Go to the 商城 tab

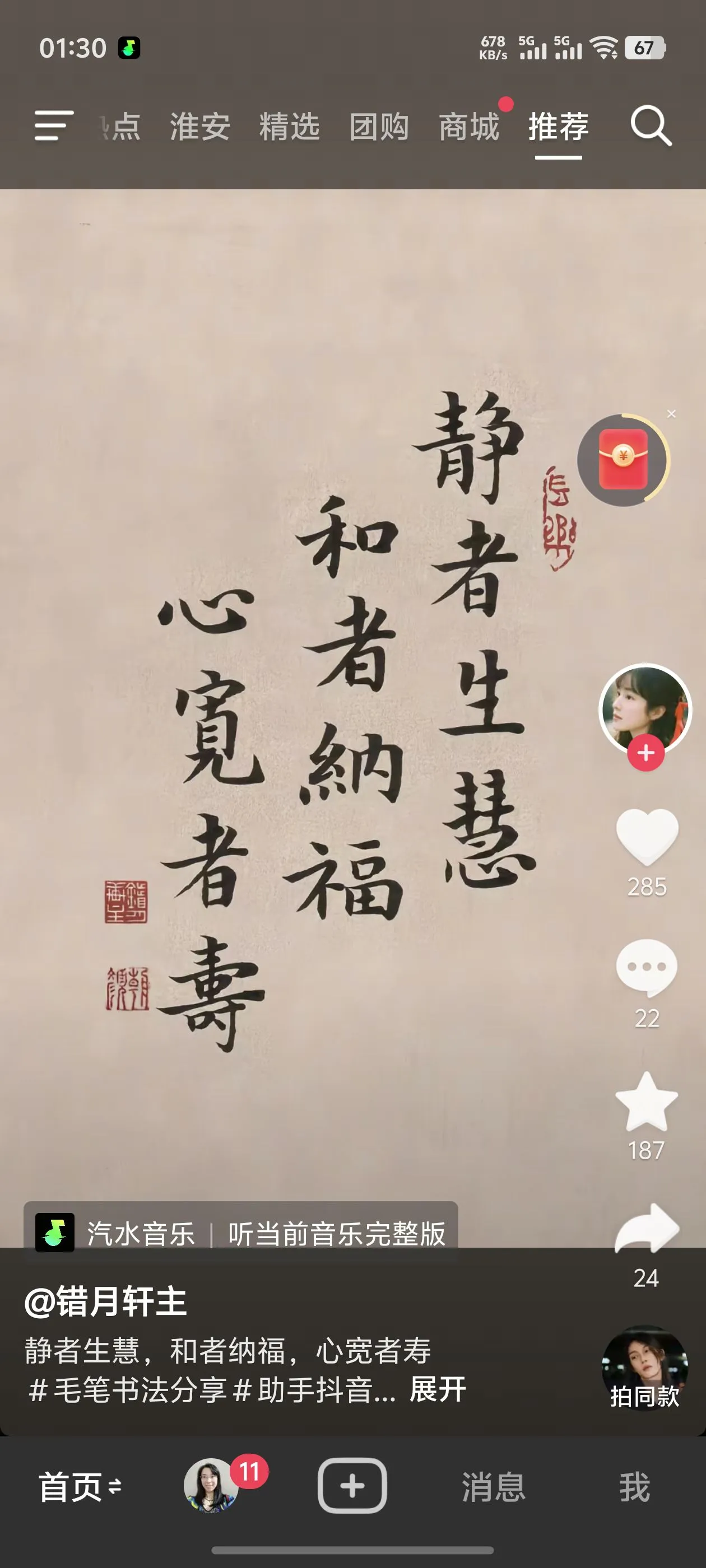pos(469,127)
